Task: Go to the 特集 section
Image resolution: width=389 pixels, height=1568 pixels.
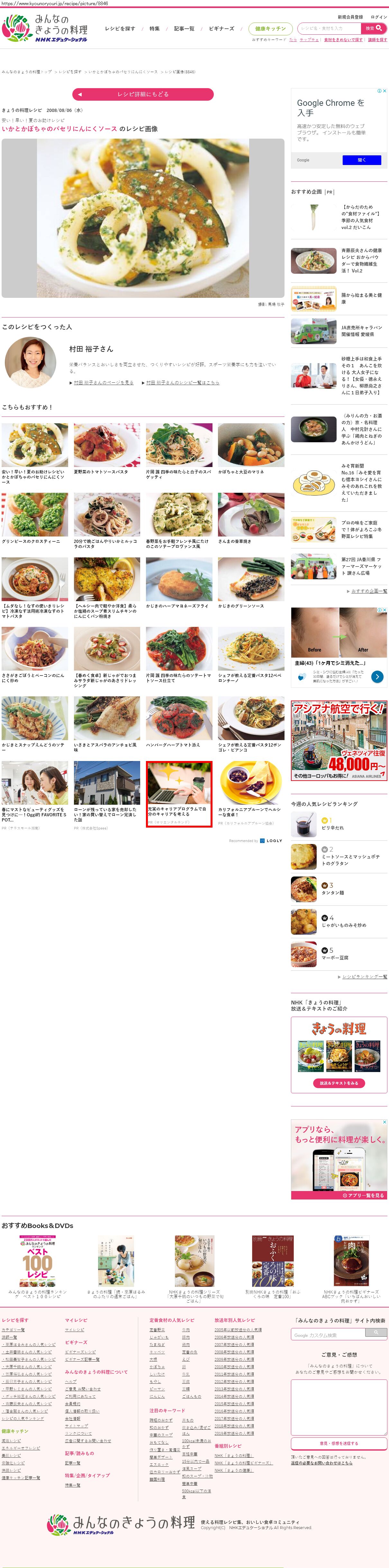Action: (x=155, y=29)
